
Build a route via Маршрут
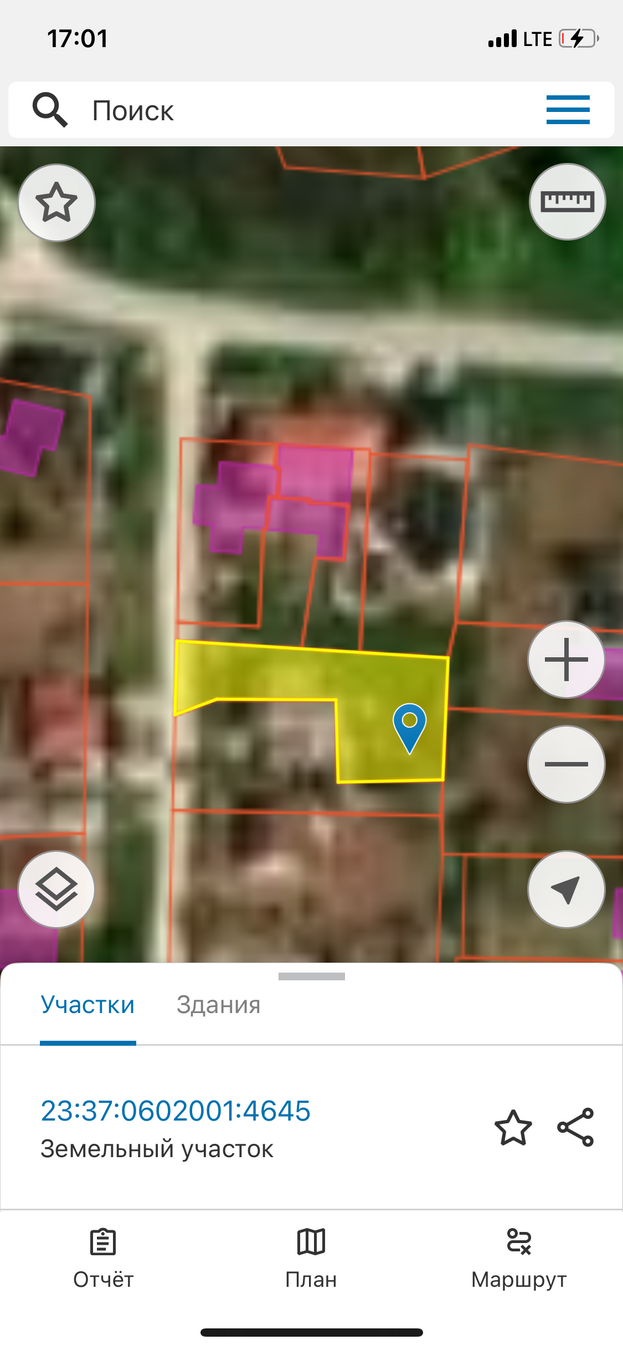click(519, 1258)
